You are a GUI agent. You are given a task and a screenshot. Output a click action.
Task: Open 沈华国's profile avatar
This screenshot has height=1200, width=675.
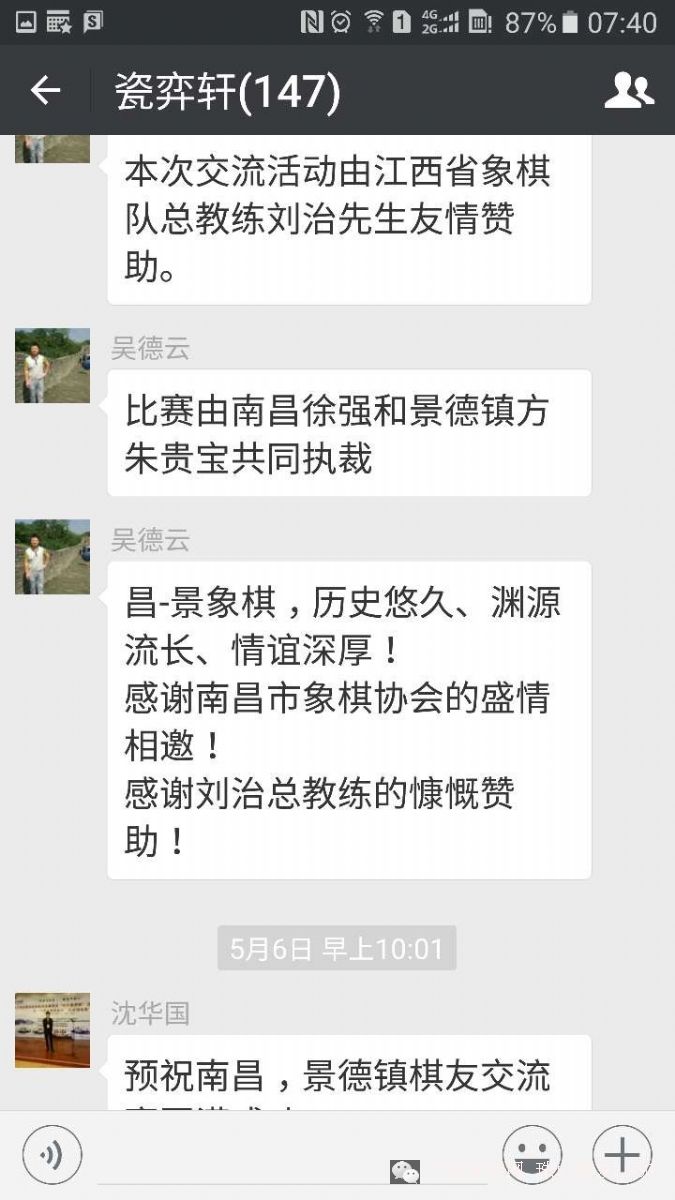coord(52,1030)
